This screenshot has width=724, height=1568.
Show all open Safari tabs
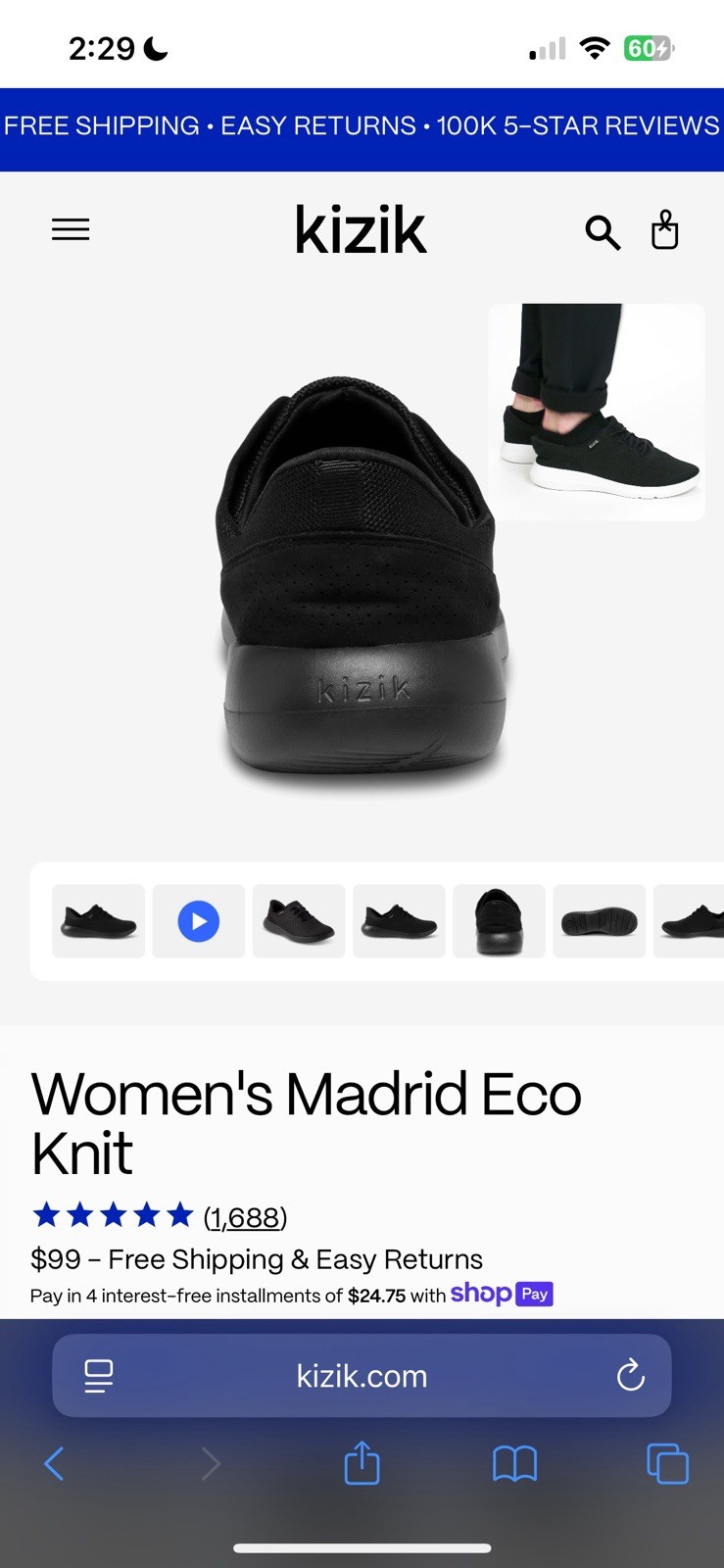[x=668, y=1464]
